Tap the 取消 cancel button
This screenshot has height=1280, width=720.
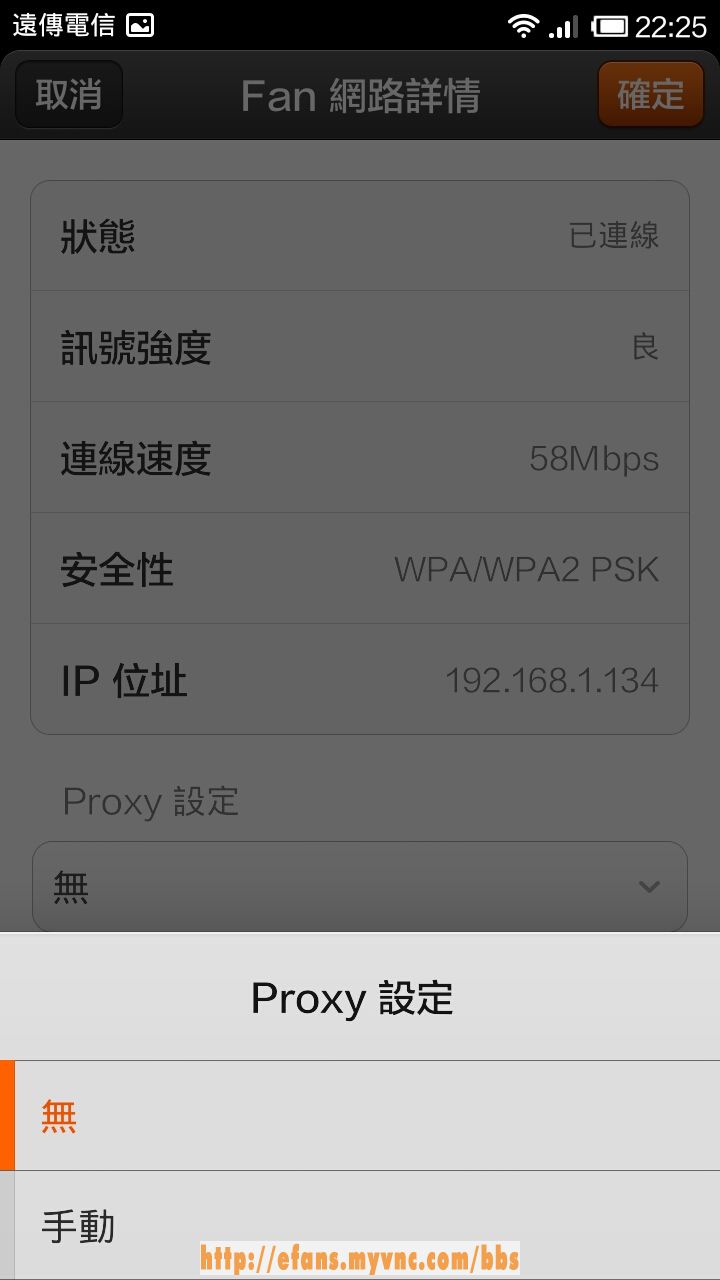click(69, 95)
